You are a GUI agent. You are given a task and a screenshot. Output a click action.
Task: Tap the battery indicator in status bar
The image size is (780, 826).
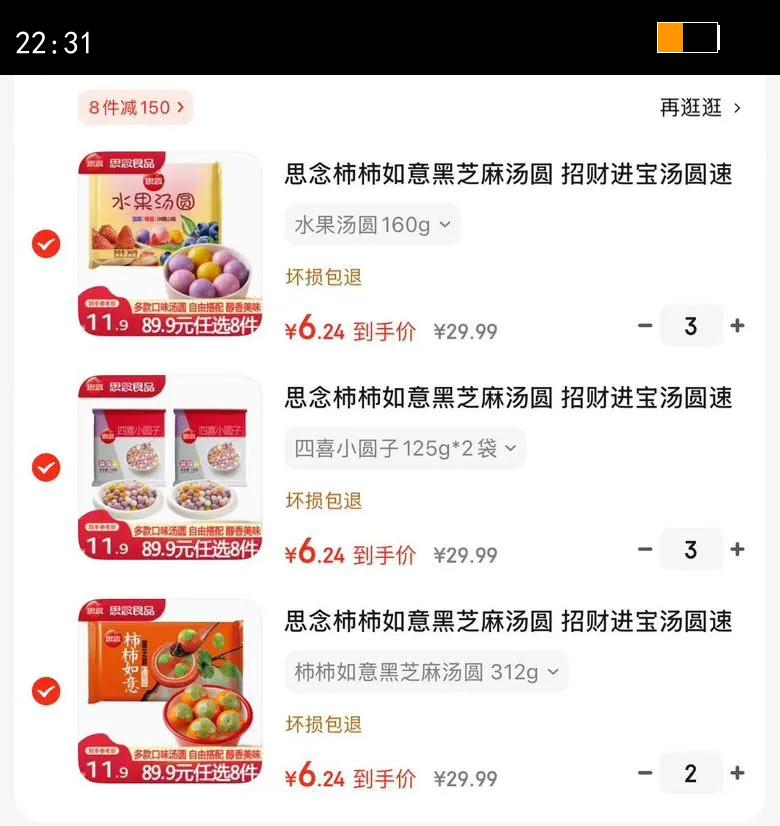pyautogui.click(x=690, y=37)
